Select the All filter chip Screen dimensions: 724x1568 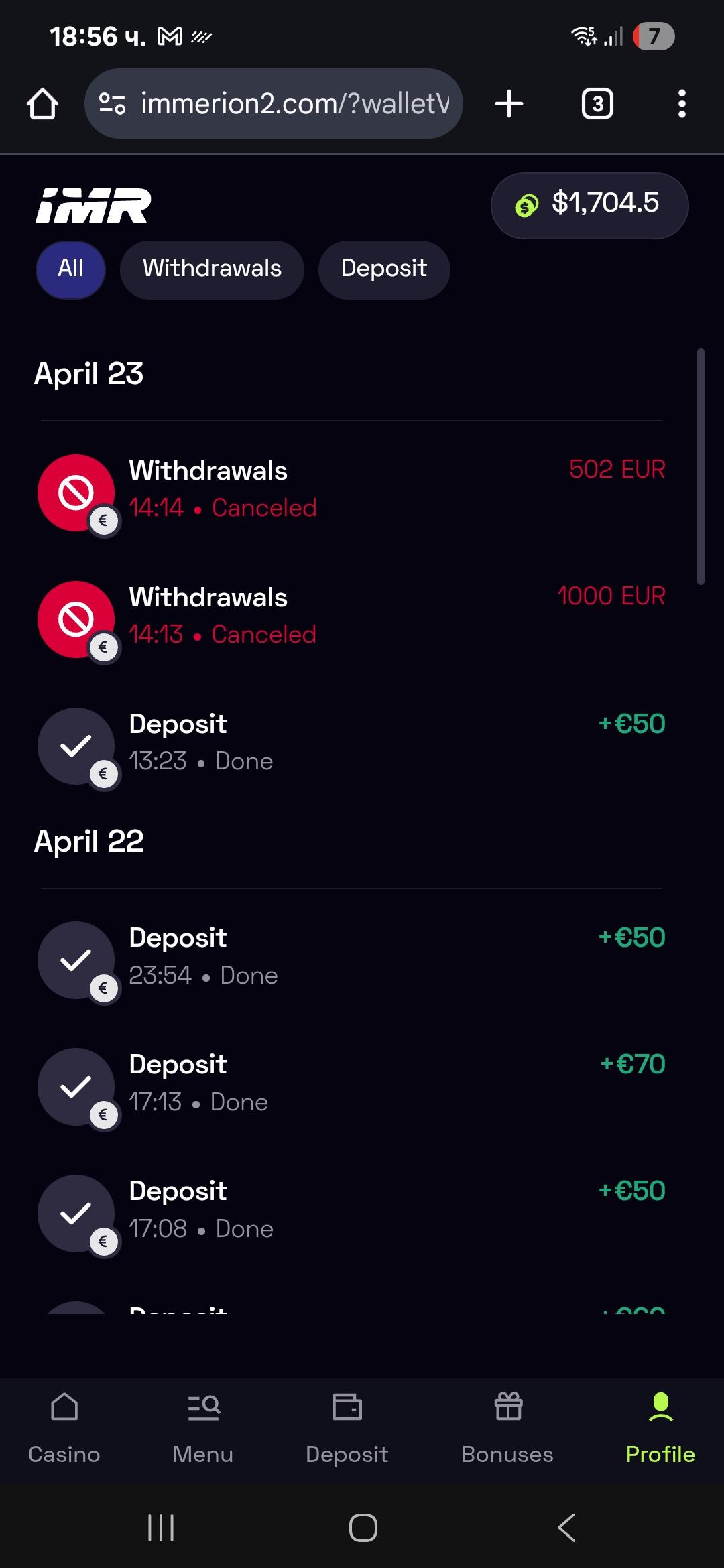tap(70, 269)
